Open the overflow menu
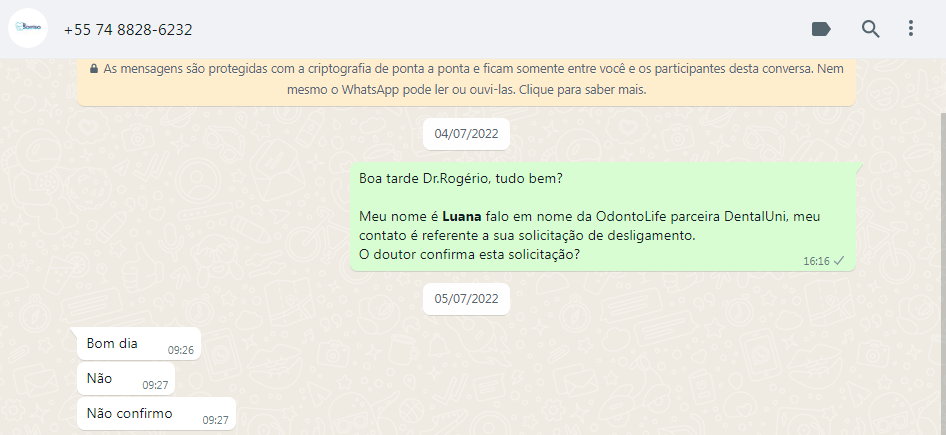This screenshot has width=946, height=435. 911,29
